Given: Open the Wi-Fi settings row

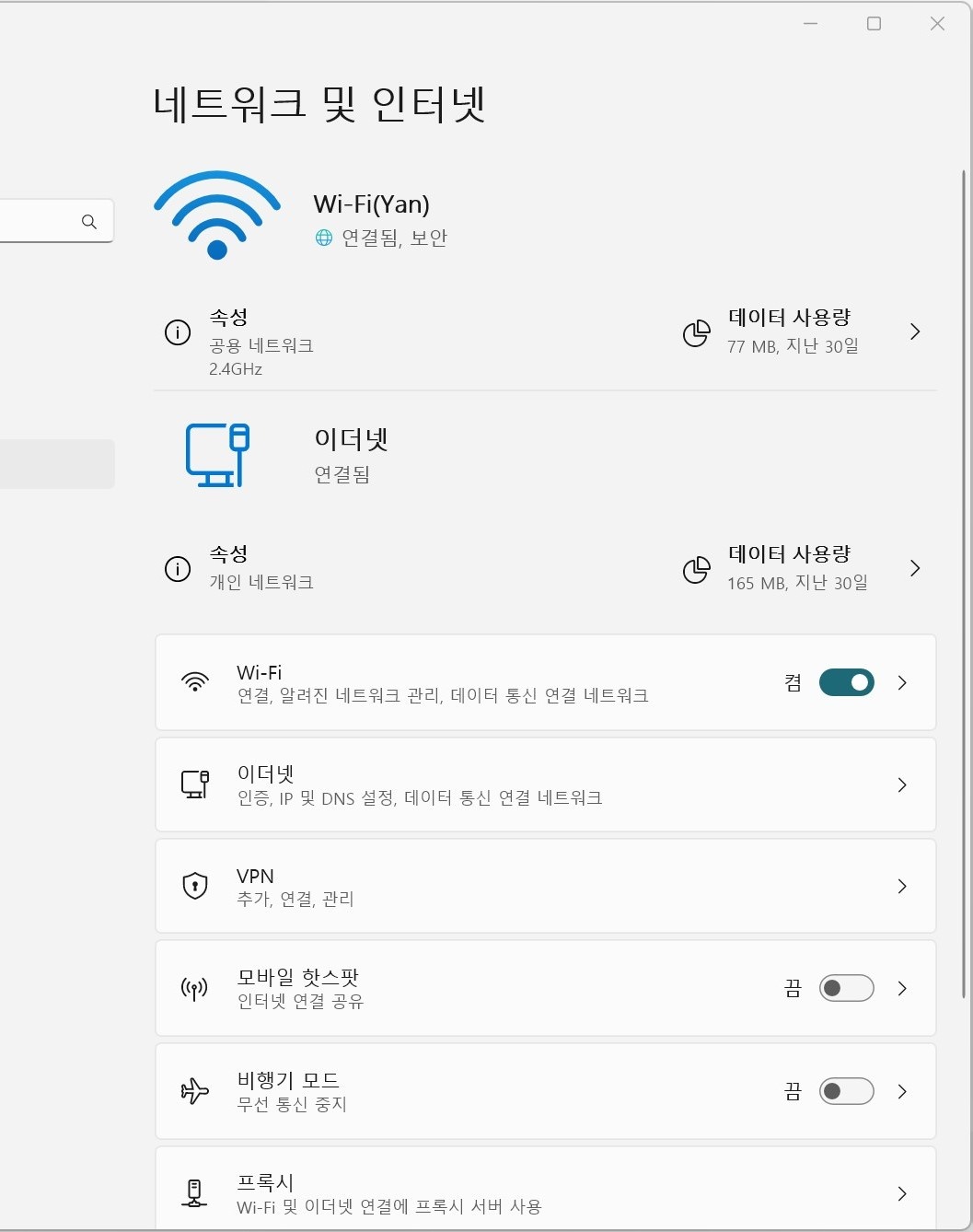Looking at the screenshot, I should click(460, 682).
